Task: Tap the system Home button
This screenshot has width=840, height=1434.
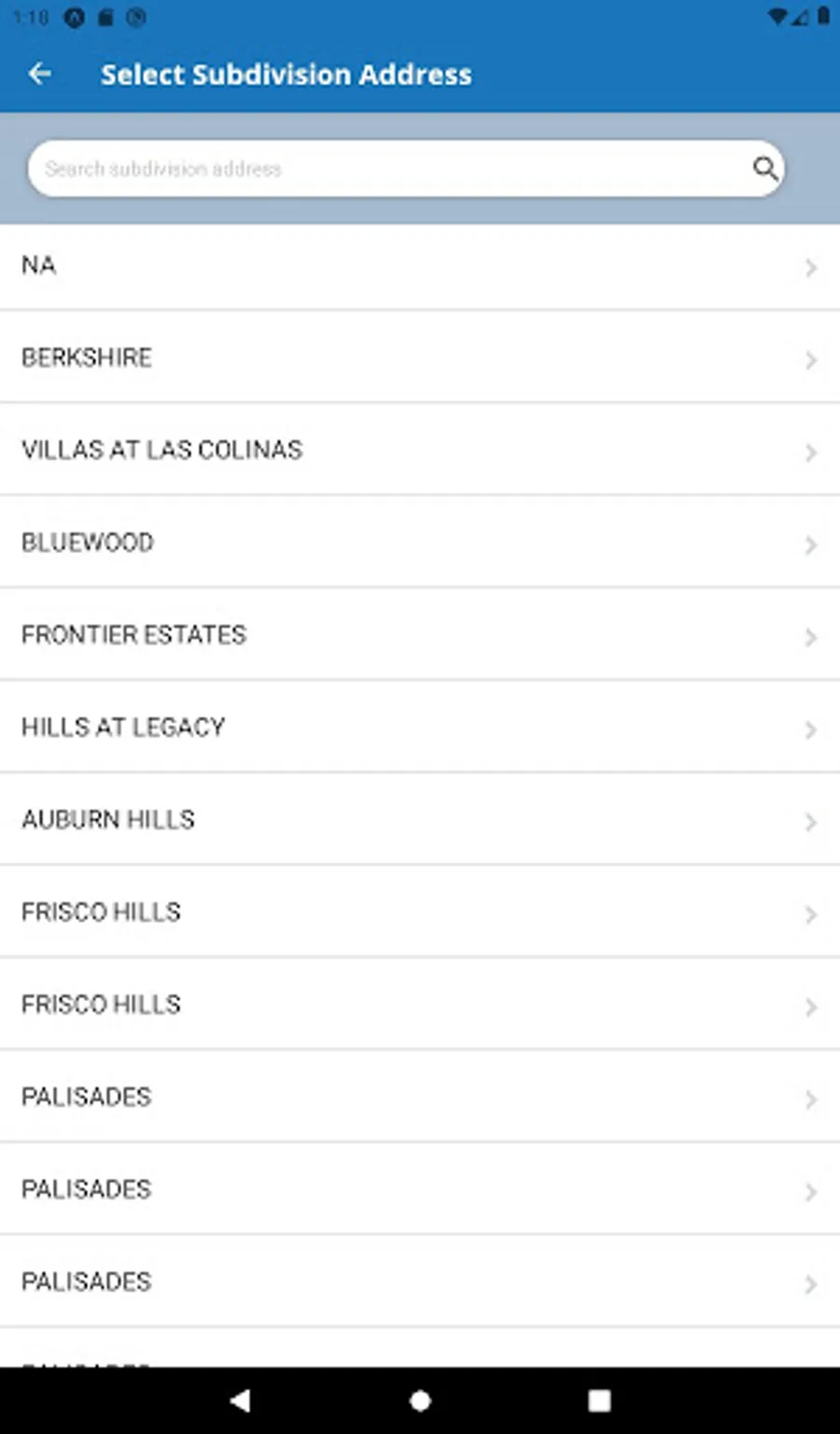Action: click(x=420, y=1400)
